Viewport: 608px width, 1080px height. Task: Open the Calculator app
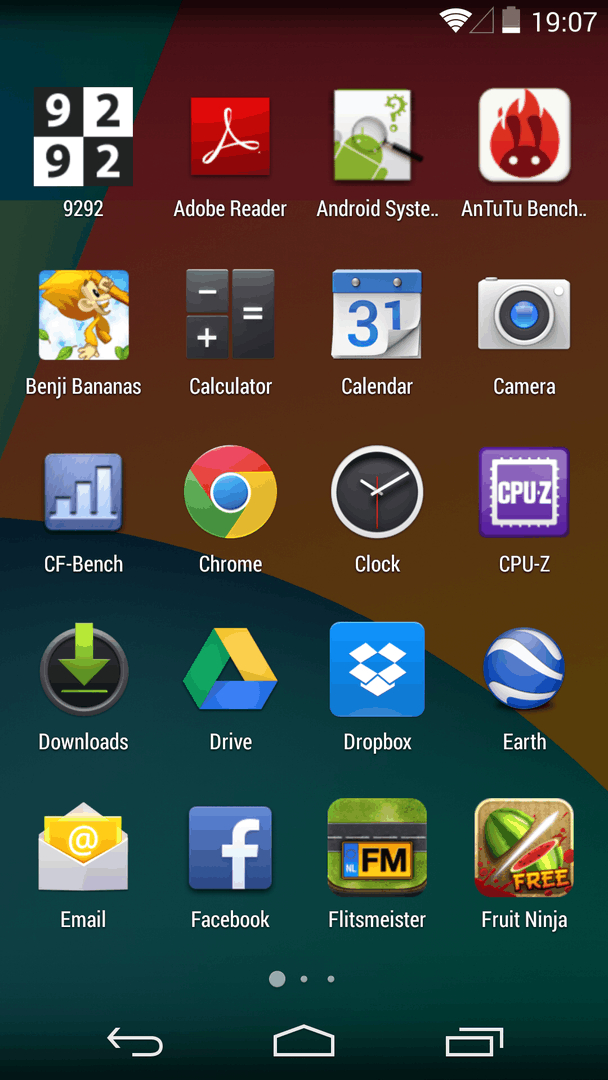tap(230, 315)
